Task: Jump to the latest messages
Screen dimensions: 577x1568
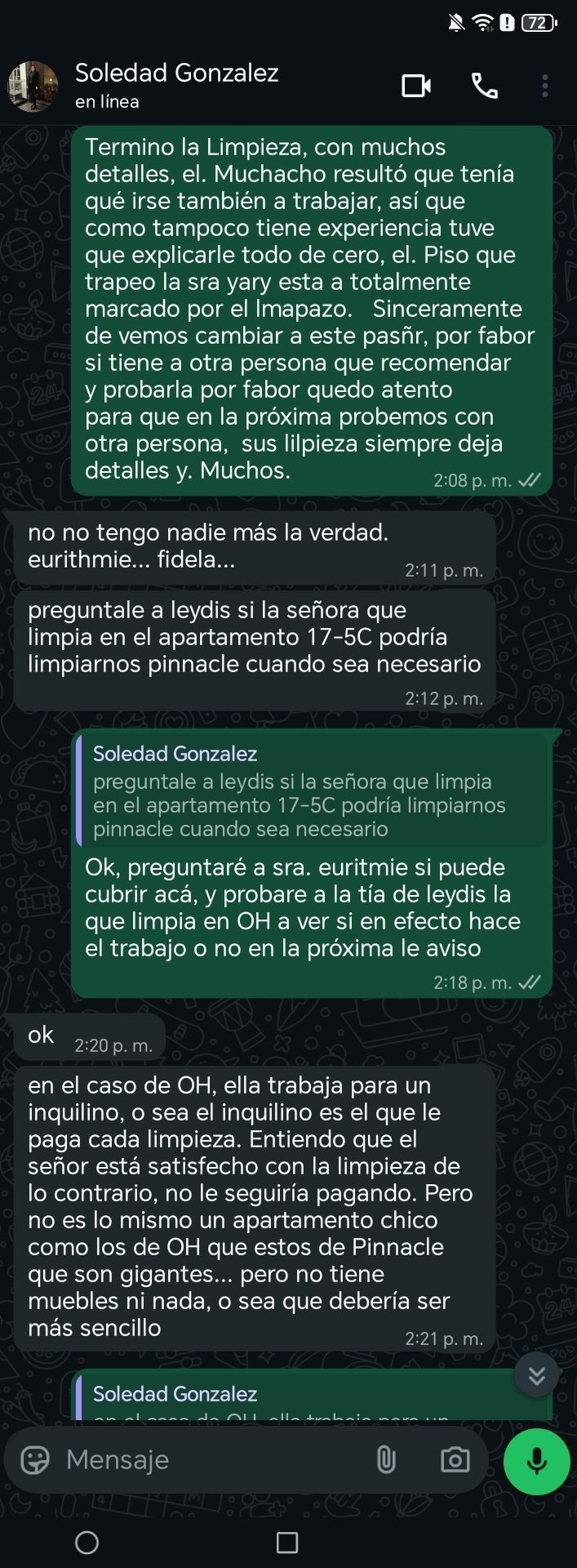Action: [x=536, y=1376]
